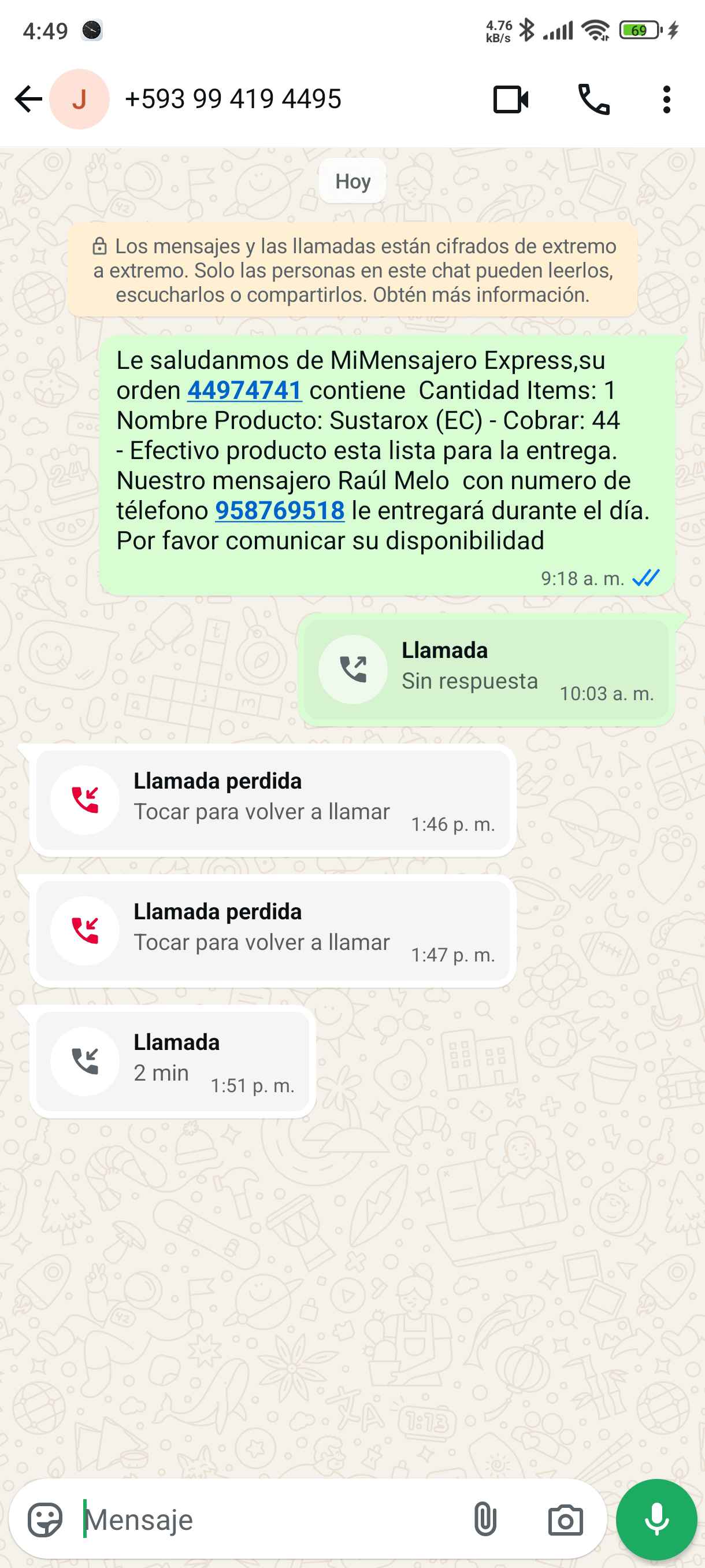705x1568 pixels.
Task: Start a voice call
Action: coord(593,100)
